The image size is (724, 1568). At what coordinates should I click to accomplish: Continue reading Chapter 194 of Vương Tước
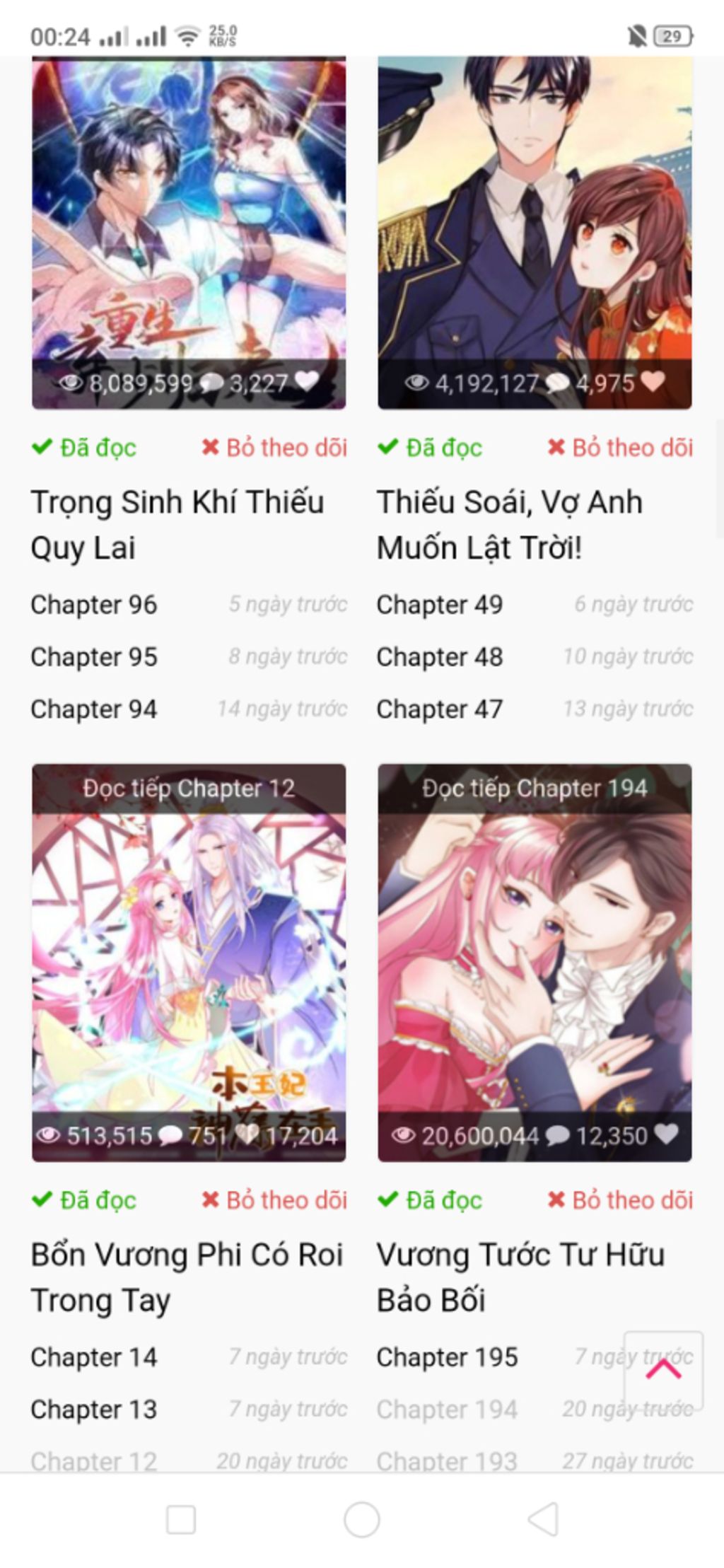point(535,788)
